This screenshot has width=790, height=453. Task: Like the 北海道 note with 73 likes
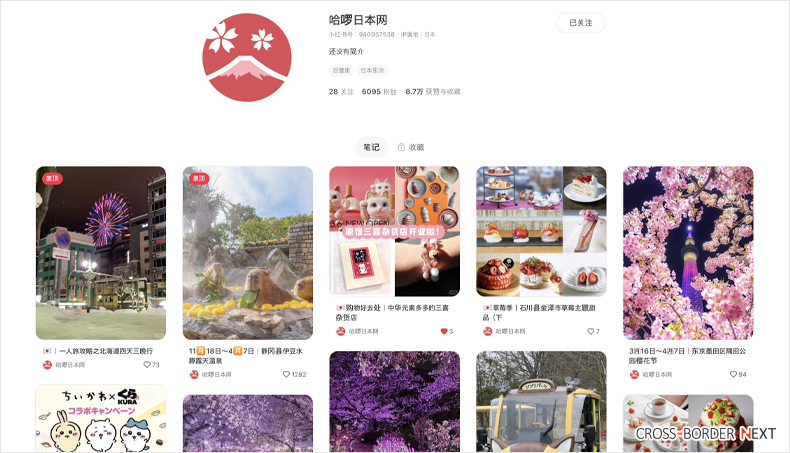click(147, 365)
